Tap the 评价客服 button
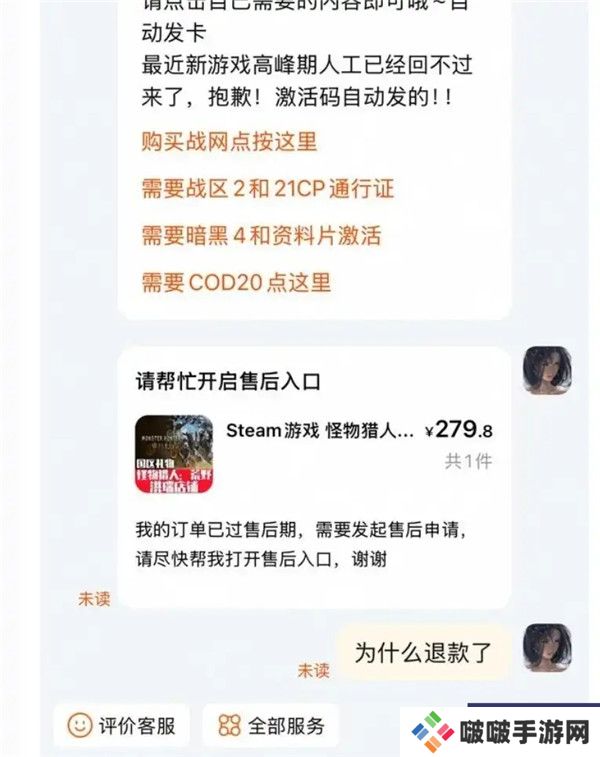Screen dimensions: 600x757 [121, 726]
